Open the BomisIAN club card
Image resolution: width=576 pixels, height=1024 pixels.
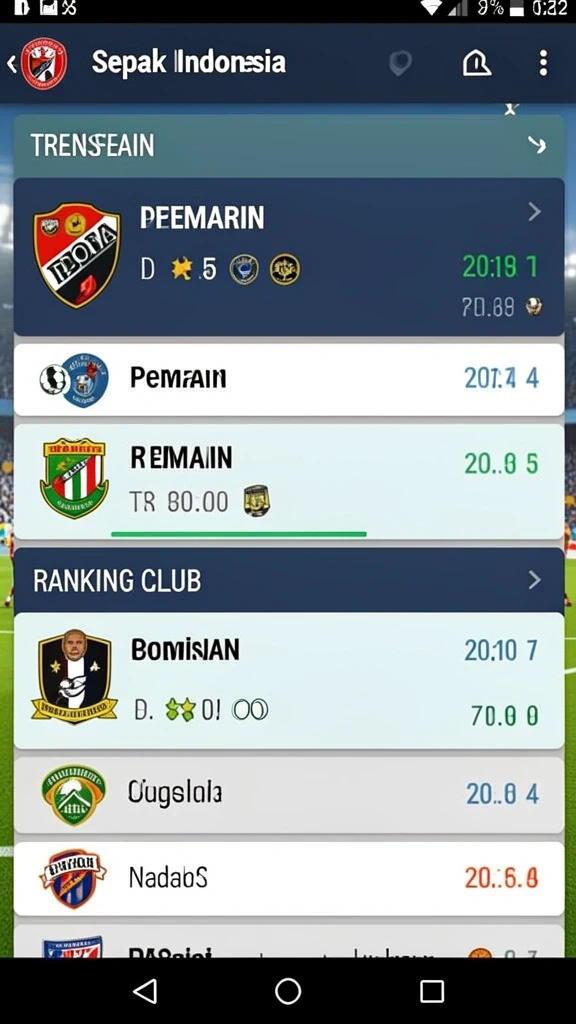[x=289, y=680]
